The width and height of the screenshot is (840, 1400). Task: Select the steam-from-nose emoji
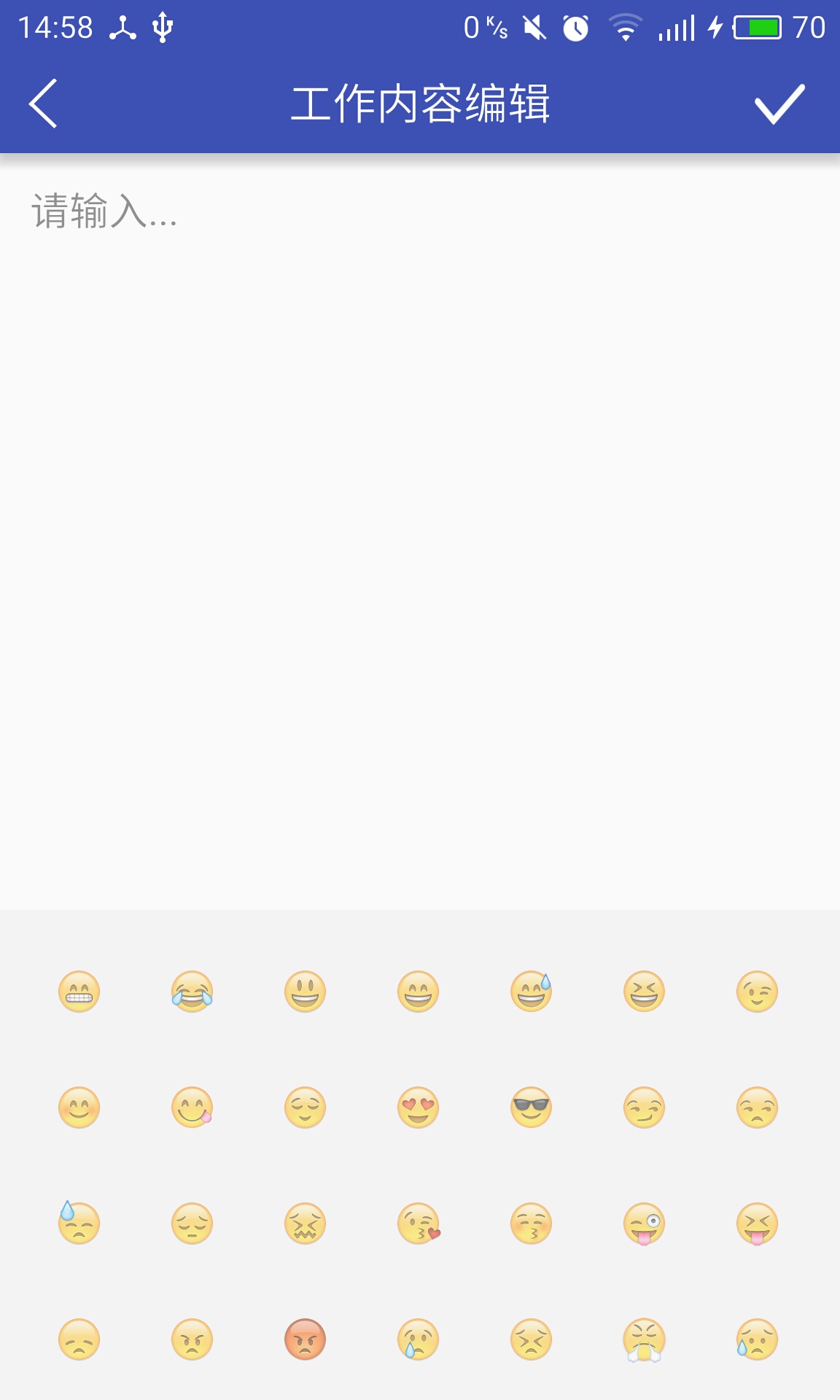pyautogui.click(x=644, y=1339)
